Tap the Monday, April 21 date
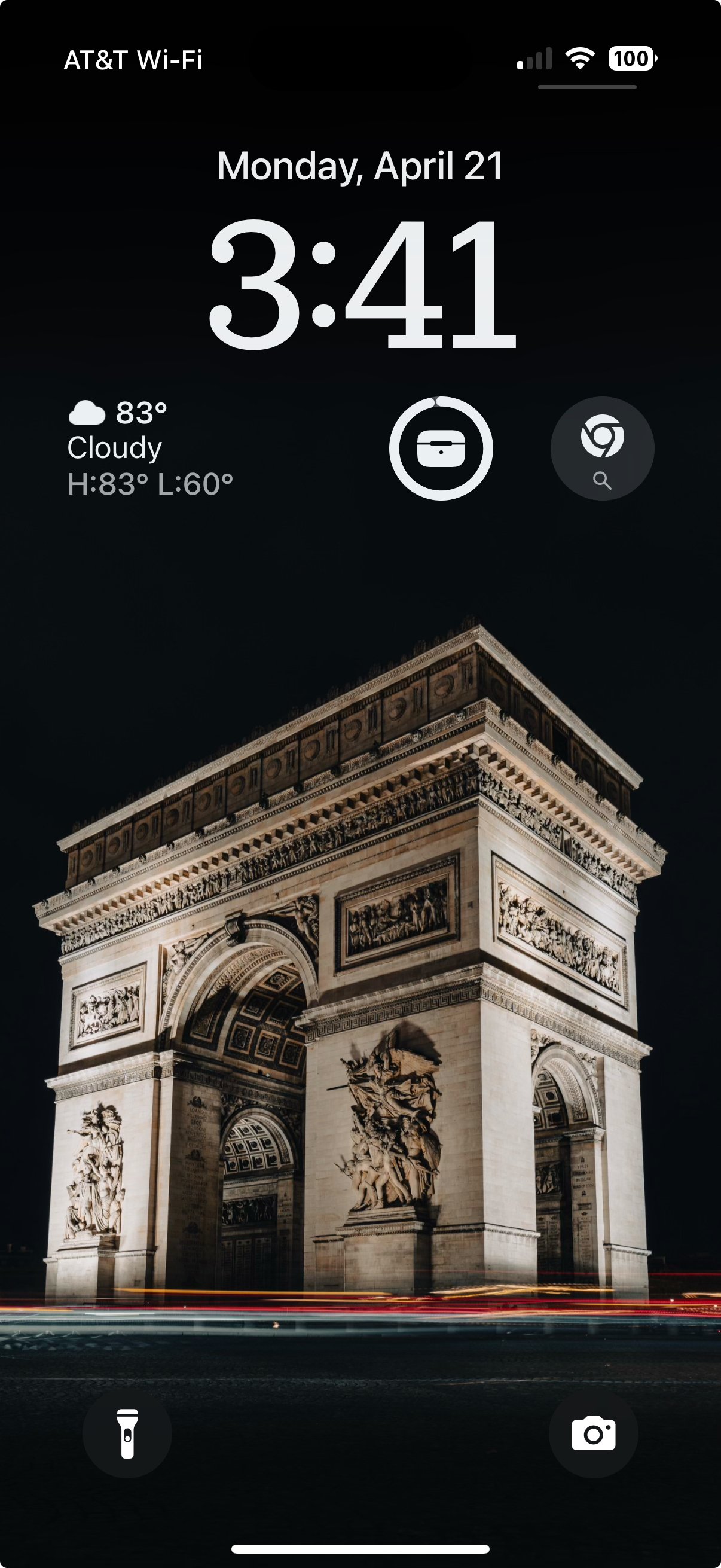The width and height of the screenshot is (721, 1568). [360, 166]
